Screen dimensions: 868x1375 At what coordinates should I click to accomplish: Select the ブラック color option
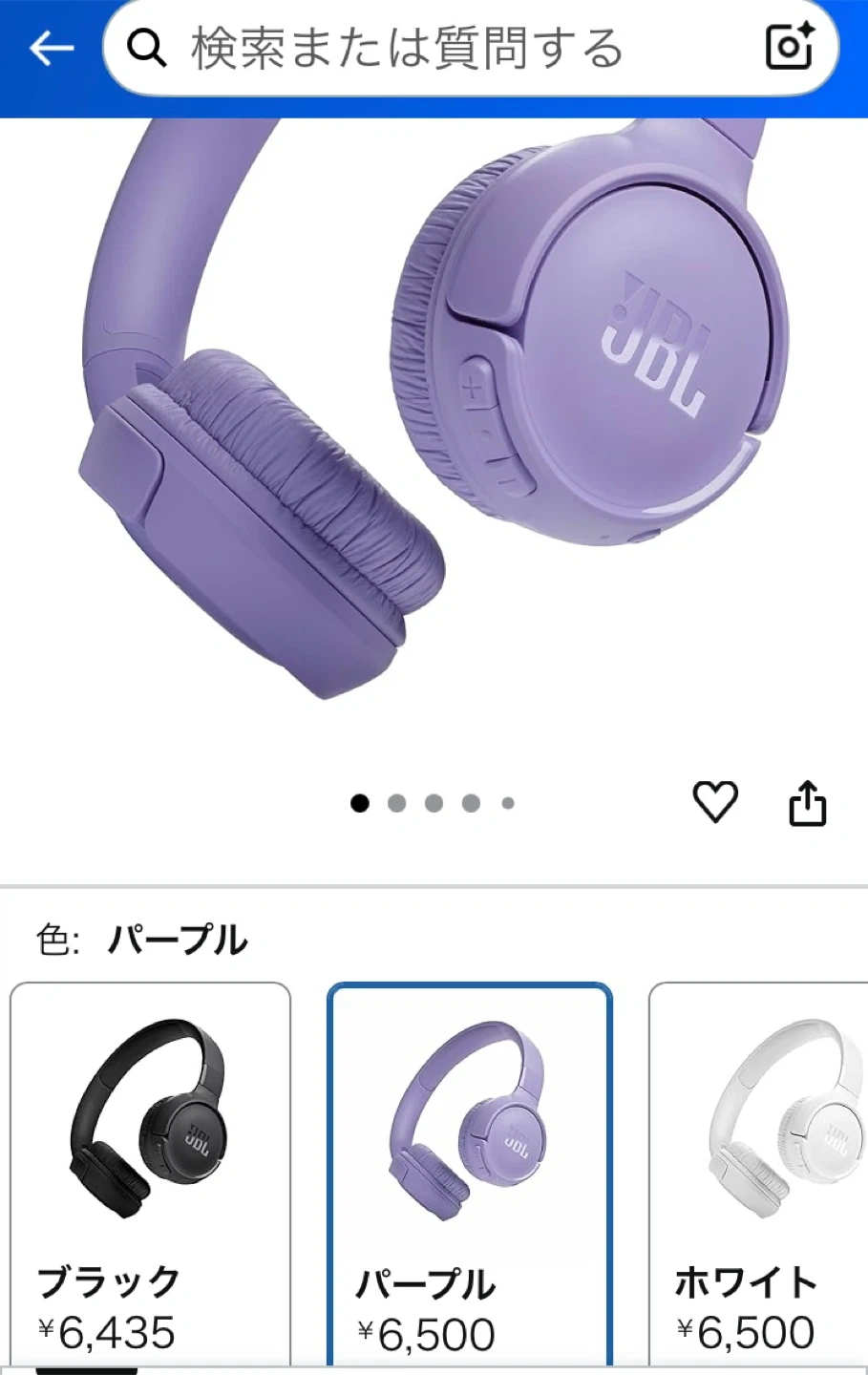tap(150, 1174)
